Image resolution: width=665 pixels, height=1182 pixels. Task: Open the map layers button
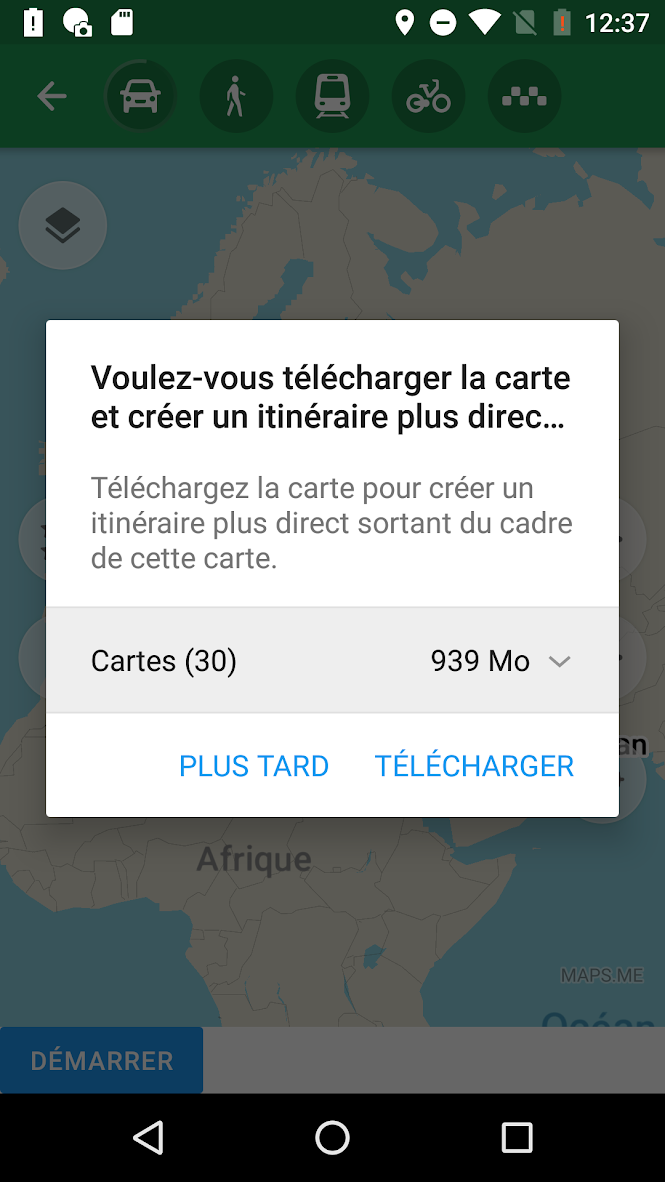click(x=63, y=225)
